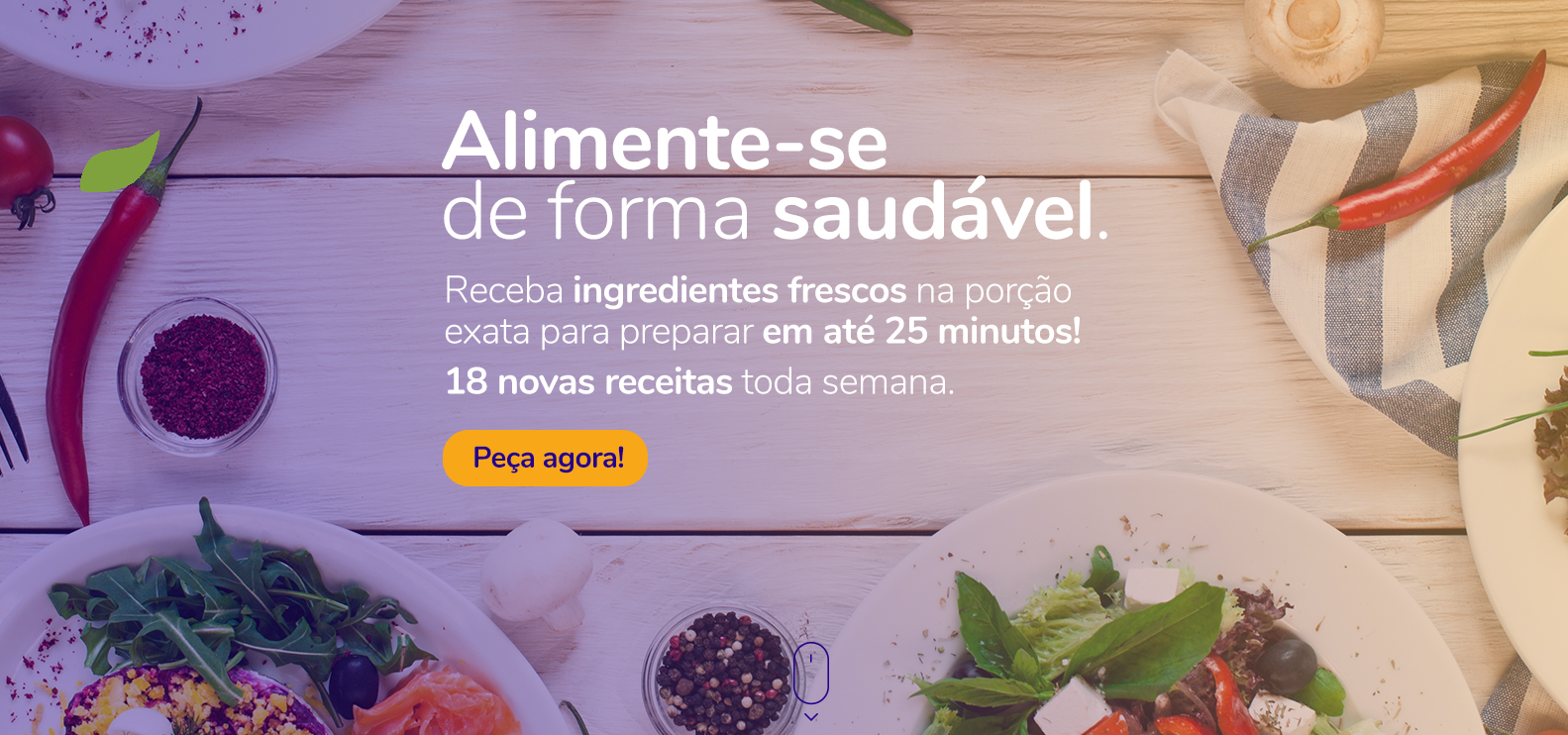This screenshot has height=735, width=1568.
Task: Tap the Peça agora! button
Action: tap(545, 458)
